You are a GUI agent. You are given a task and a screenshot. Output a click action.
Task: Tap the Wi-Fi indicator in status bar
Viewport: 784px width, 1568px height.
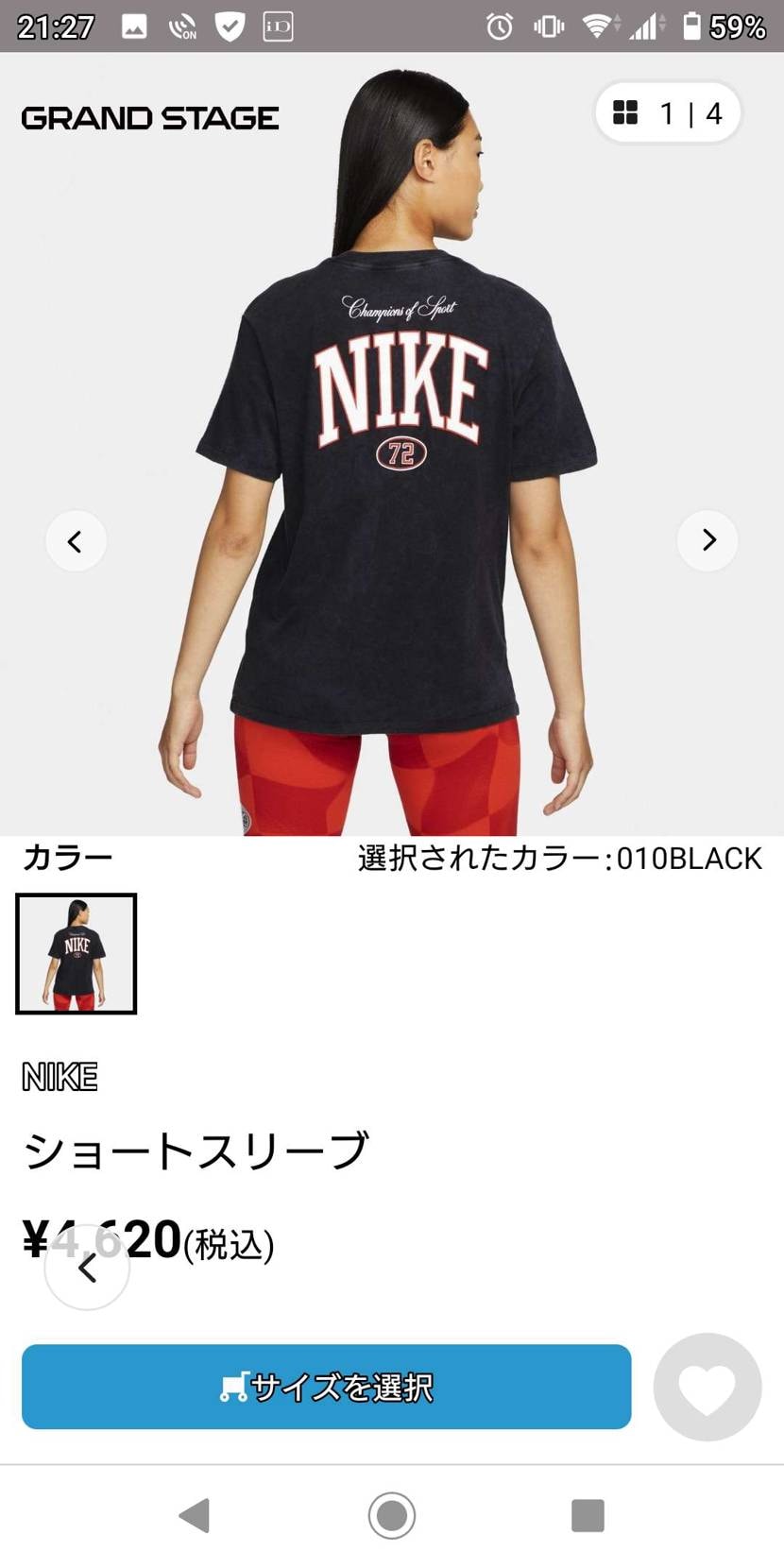pyautogui.click(x=597, y=26)
